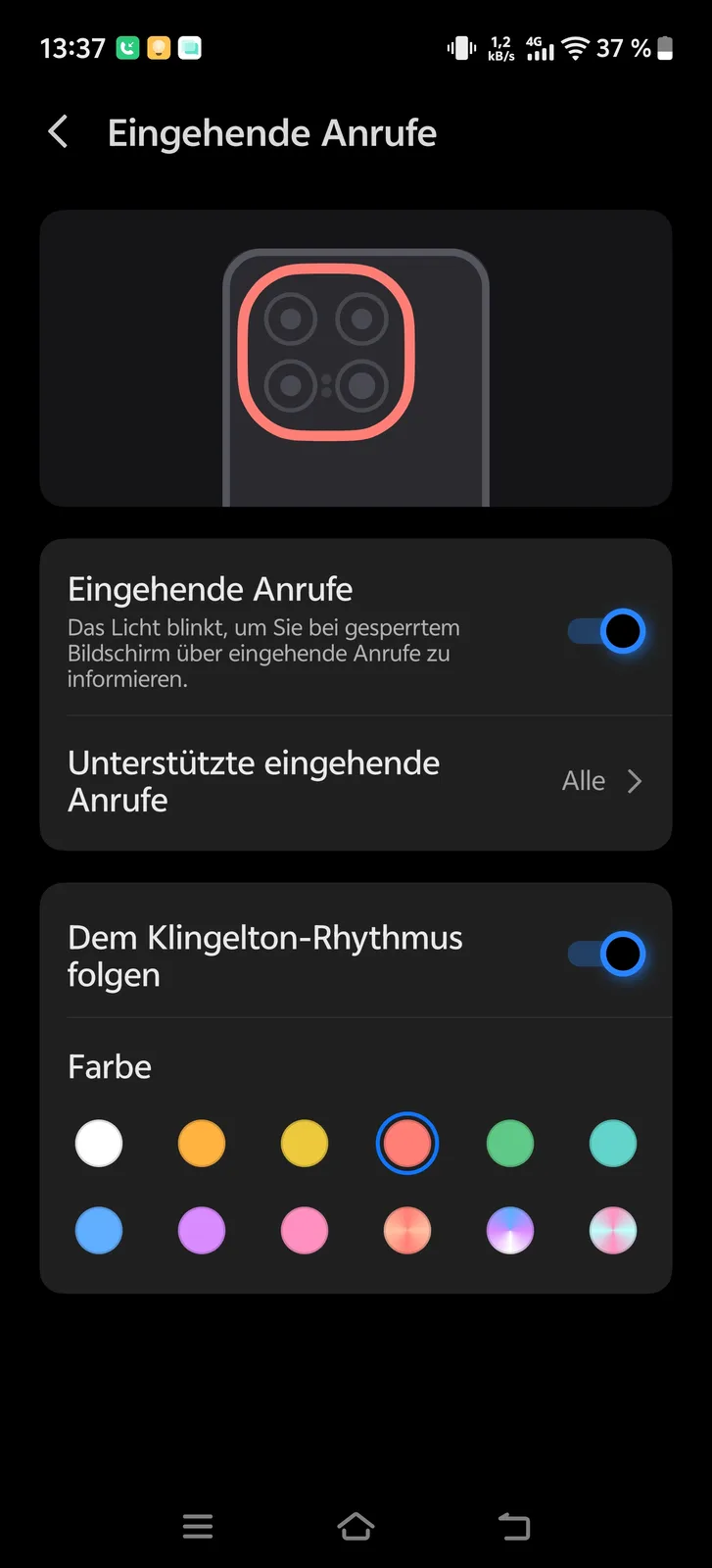
Task: Pick the blue color swatch
Action: coord(99,1231)
